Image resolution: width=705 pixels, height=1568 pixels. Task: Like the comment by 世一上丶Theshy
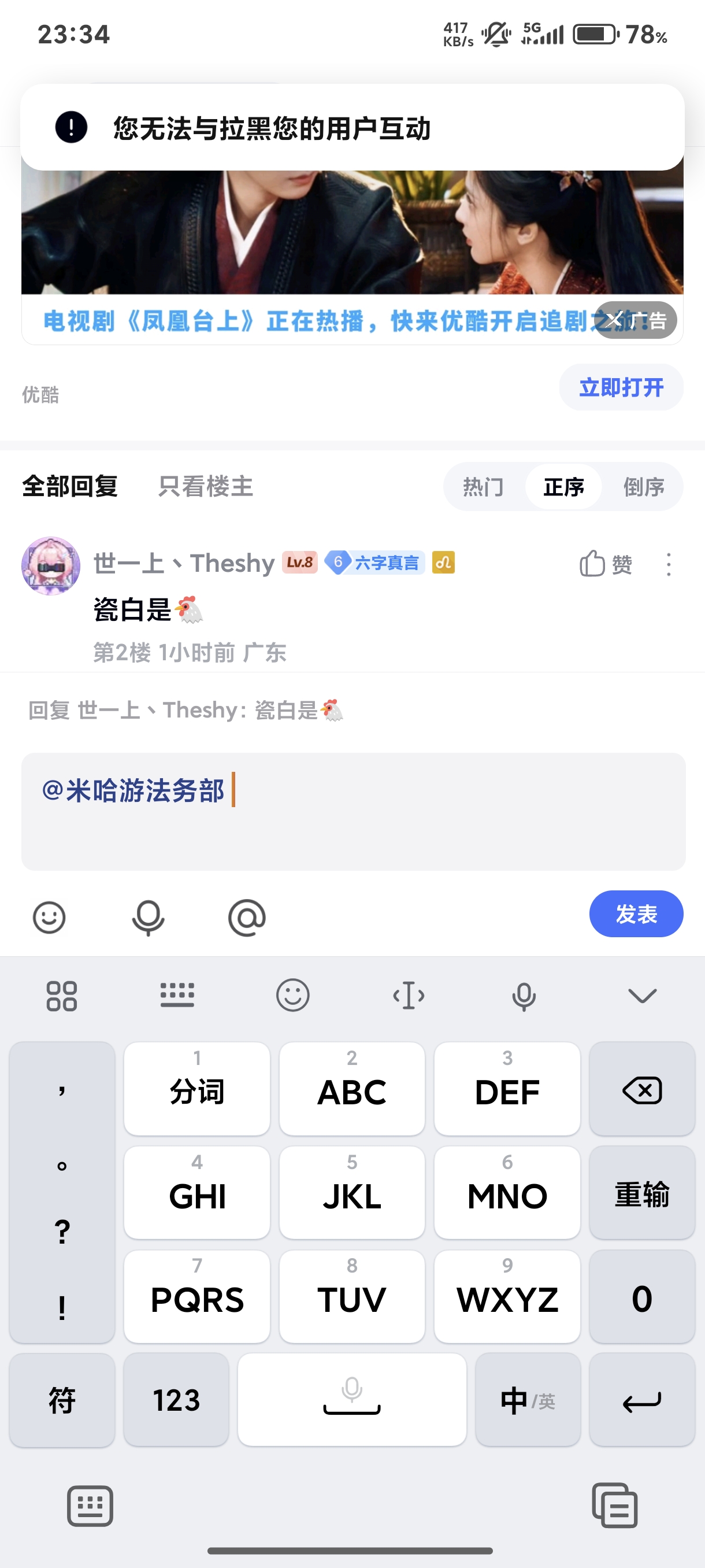coord(605,564)
